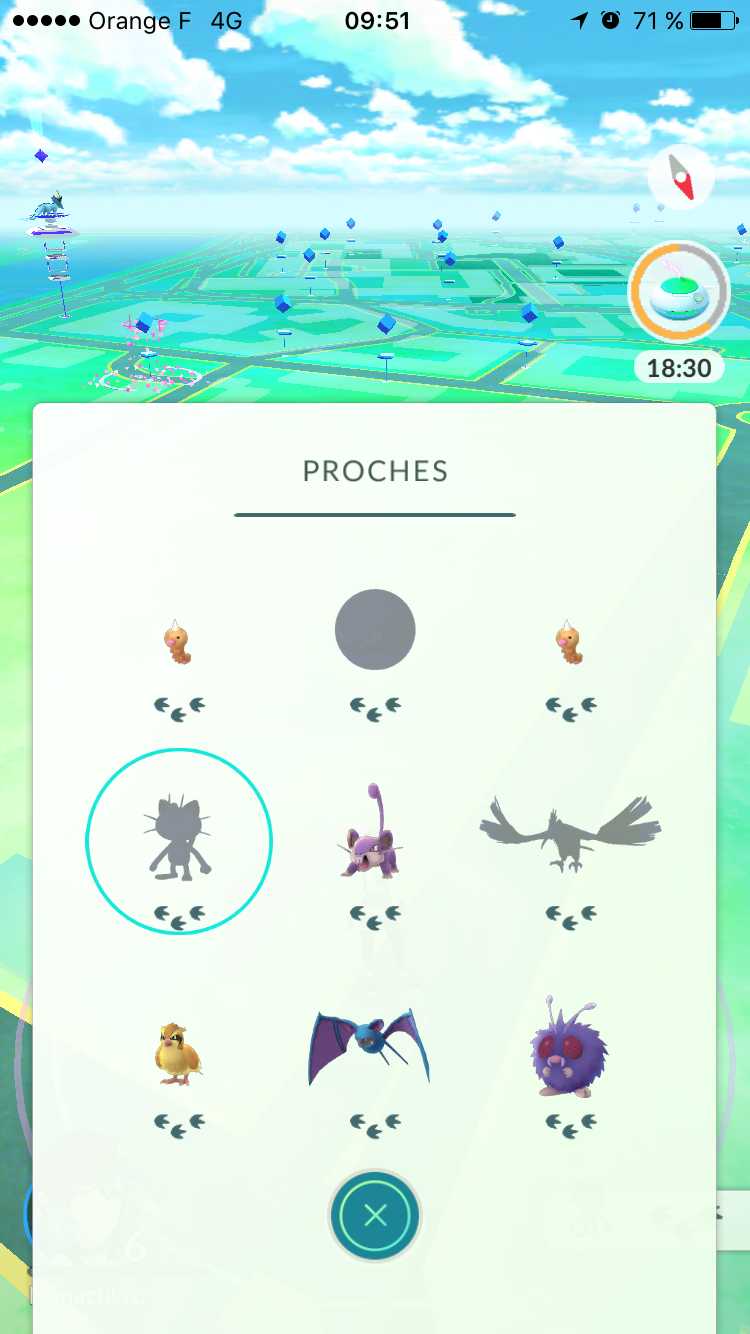Select the unknown grey circle Pokémon
Viewport: 750px width, 1334px height.
coord(375,629)
